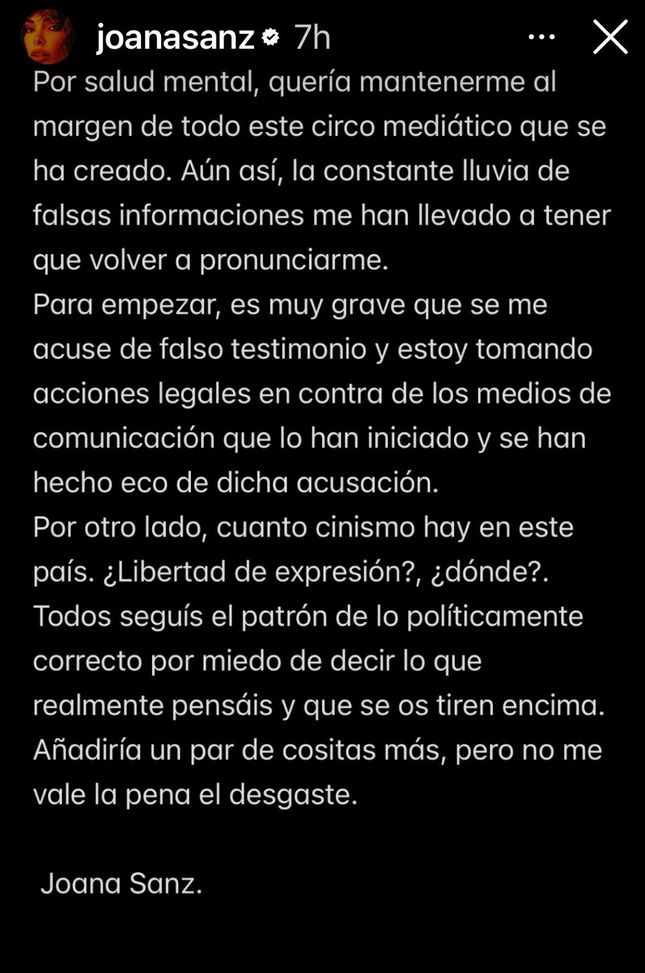Screen dimensions: 645x973
Task: Open the three-dot story options menu
Action: [x=541, y=38]
